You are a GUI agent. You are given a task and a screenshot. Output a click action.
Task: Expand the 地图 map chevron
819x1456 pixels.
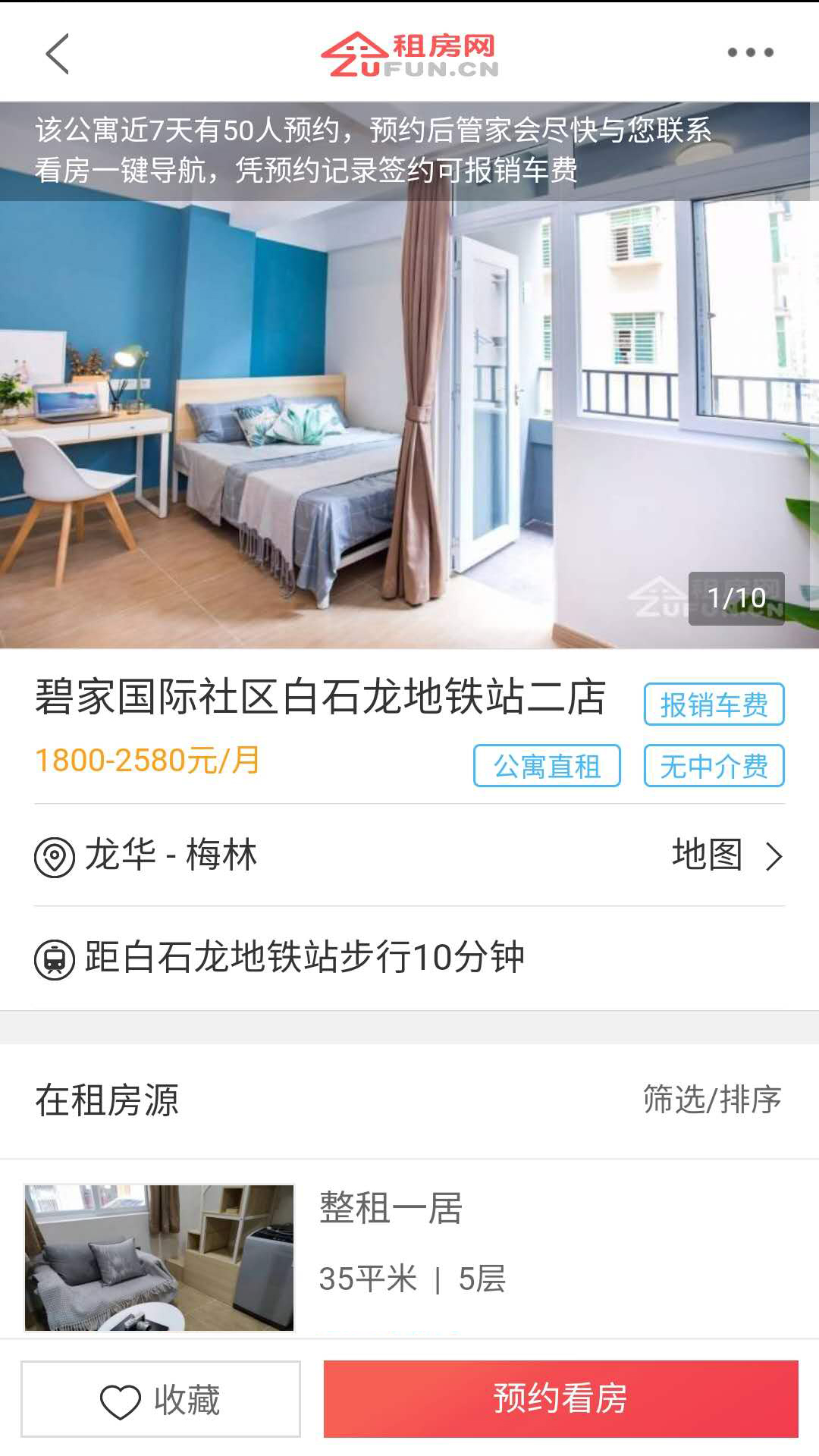[774, 856]
